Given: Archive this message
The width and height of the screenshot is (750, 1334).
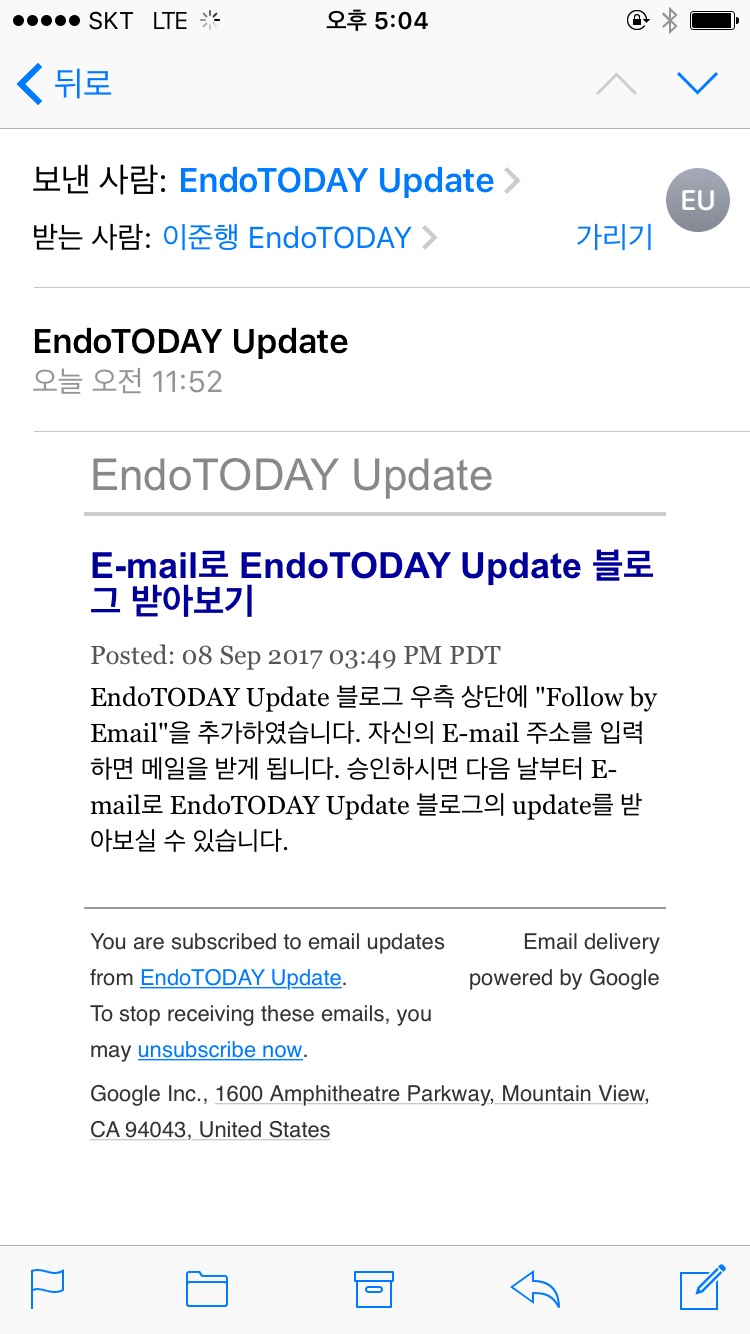Looking at the screenshot, I should (374, 1289).
